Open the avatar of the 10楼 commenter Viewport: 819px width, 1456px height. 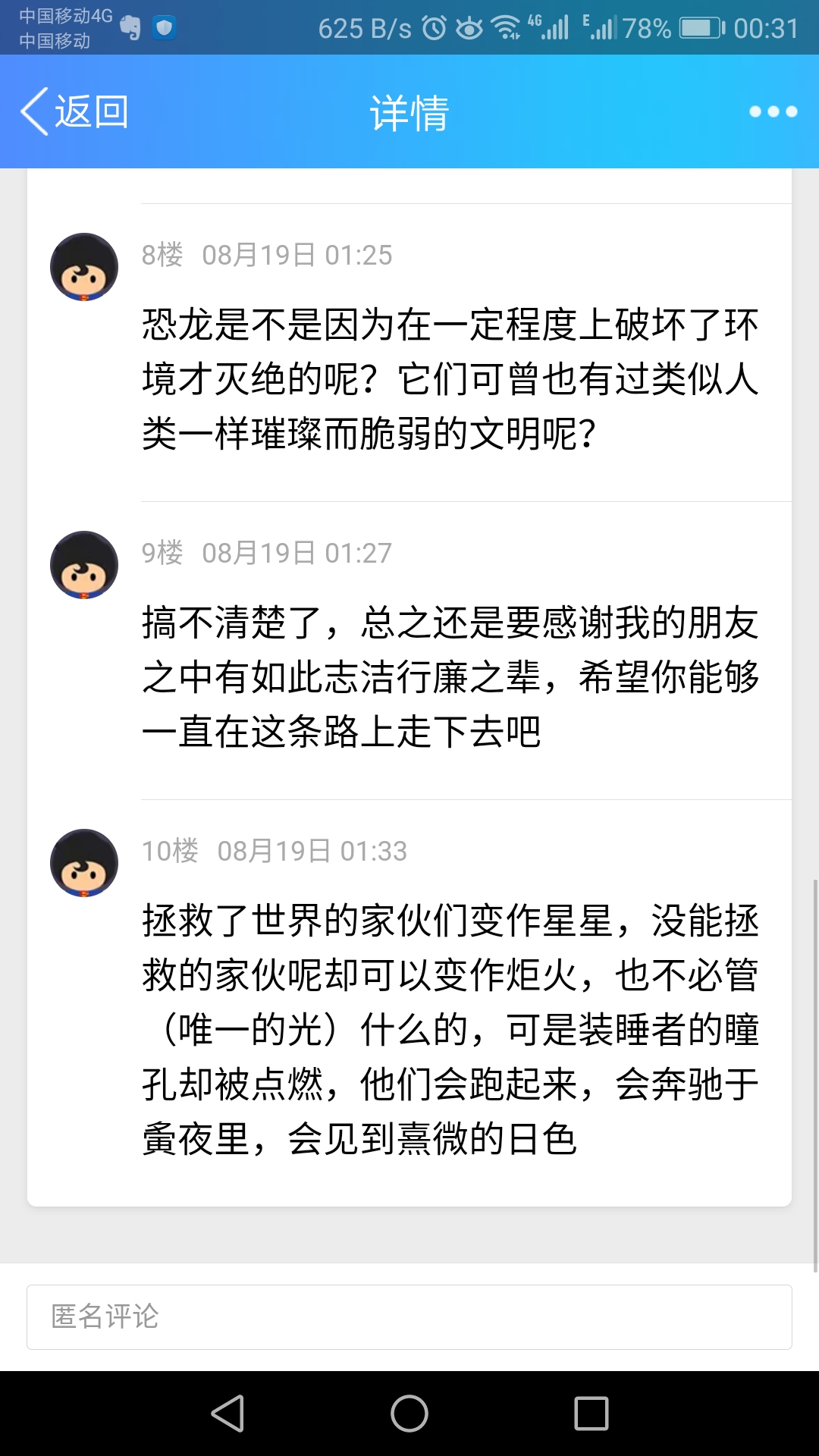click(x=84, y=863)
